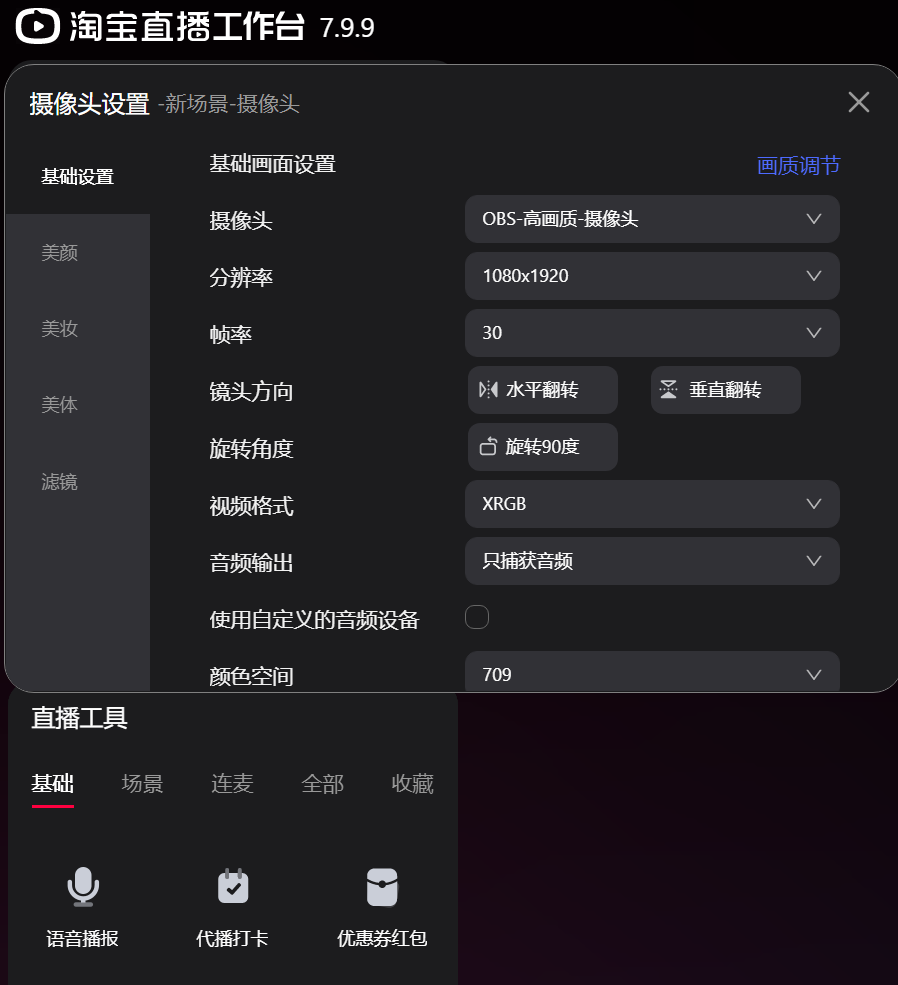Viewport: 898px width, 985px height.
Task: Select the 美体 settings tab
Action: point(60,405)
